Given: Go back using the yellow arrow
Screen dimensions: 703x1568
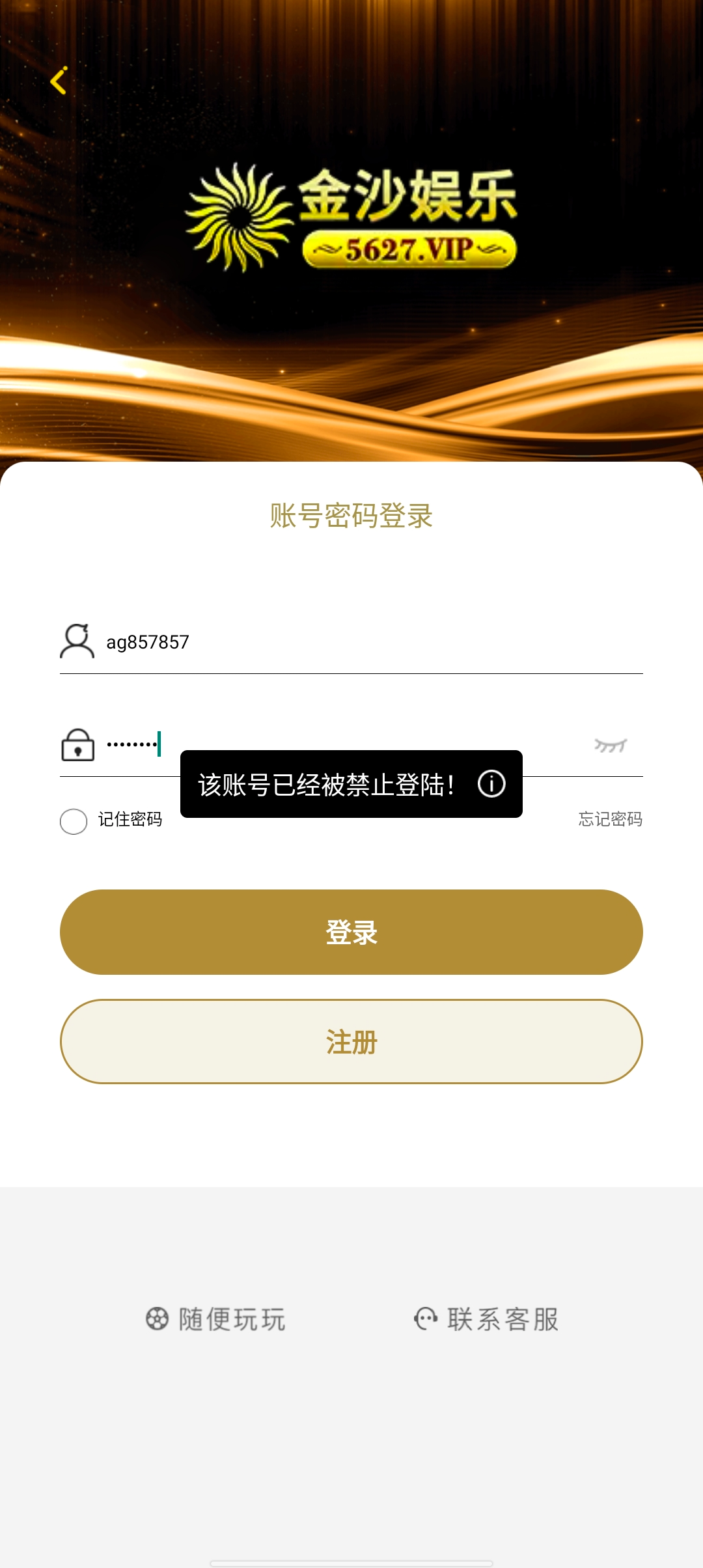Looking at the screenshot, I should (x=59, y=81).
